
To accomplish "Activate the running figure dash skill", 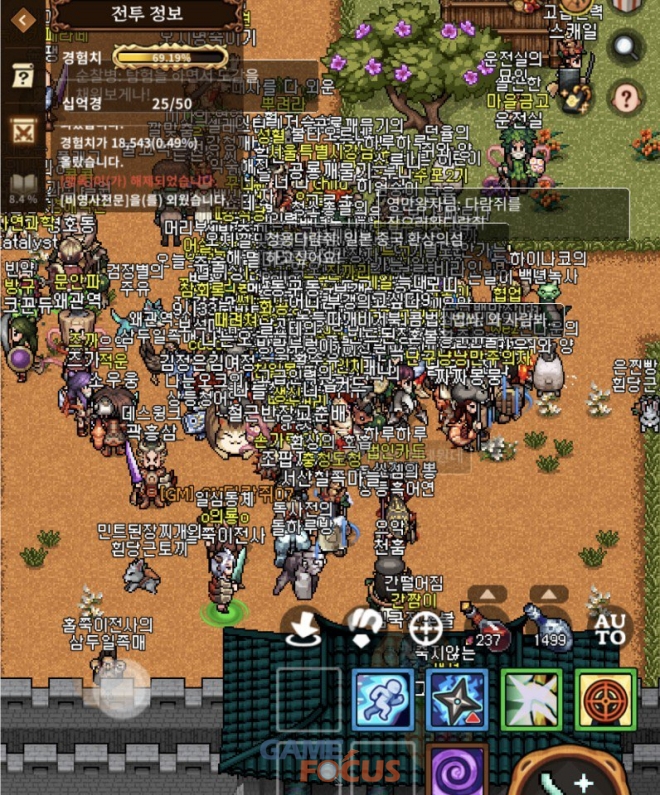I will click(x=384, y=701).
